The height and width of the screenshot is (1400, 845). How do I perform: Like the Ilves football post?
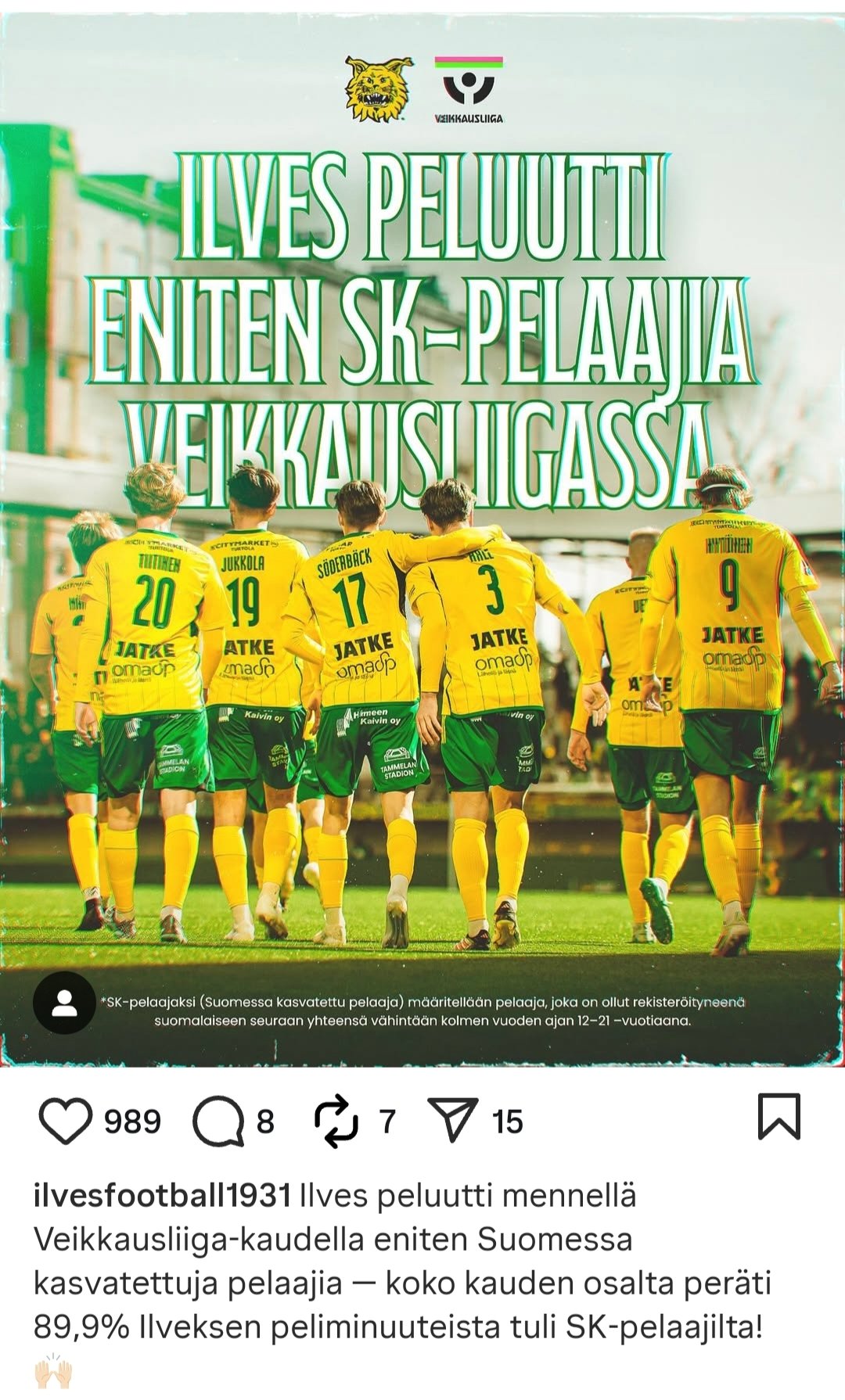[x=66, y=1121]
